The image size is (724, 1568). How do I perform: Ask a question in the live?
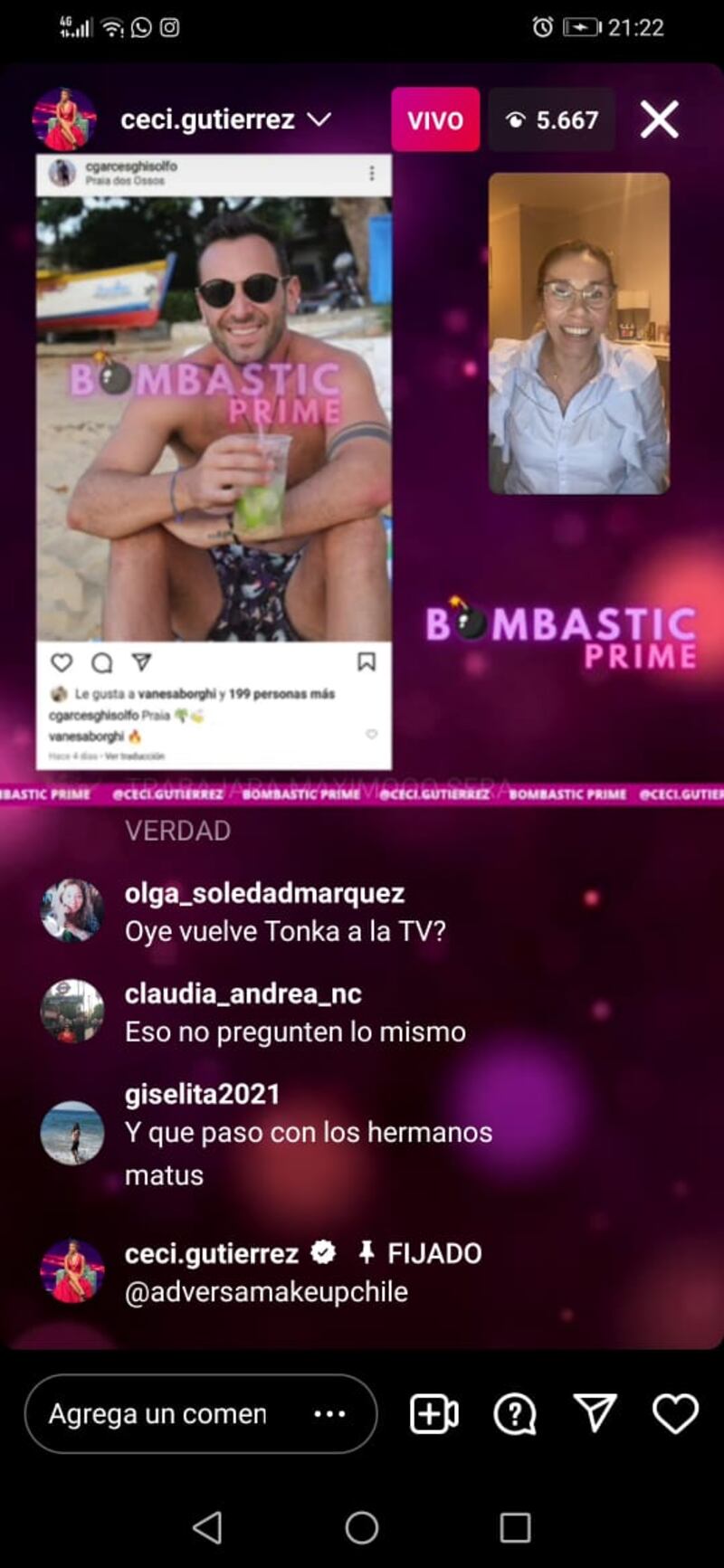(x=515, y=1413)
